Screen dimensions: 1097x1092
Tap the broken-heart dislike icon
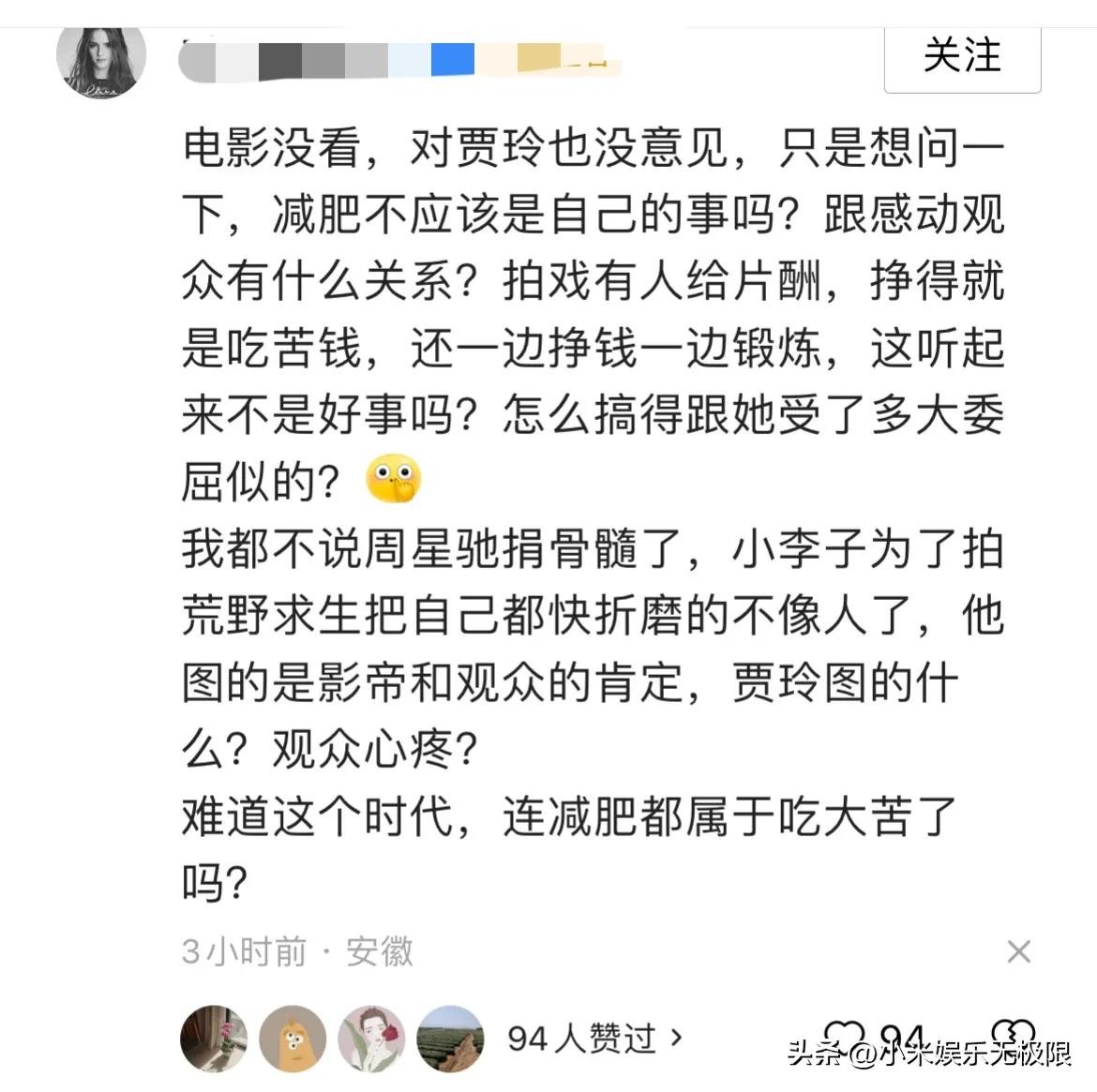(1014, 1036)
